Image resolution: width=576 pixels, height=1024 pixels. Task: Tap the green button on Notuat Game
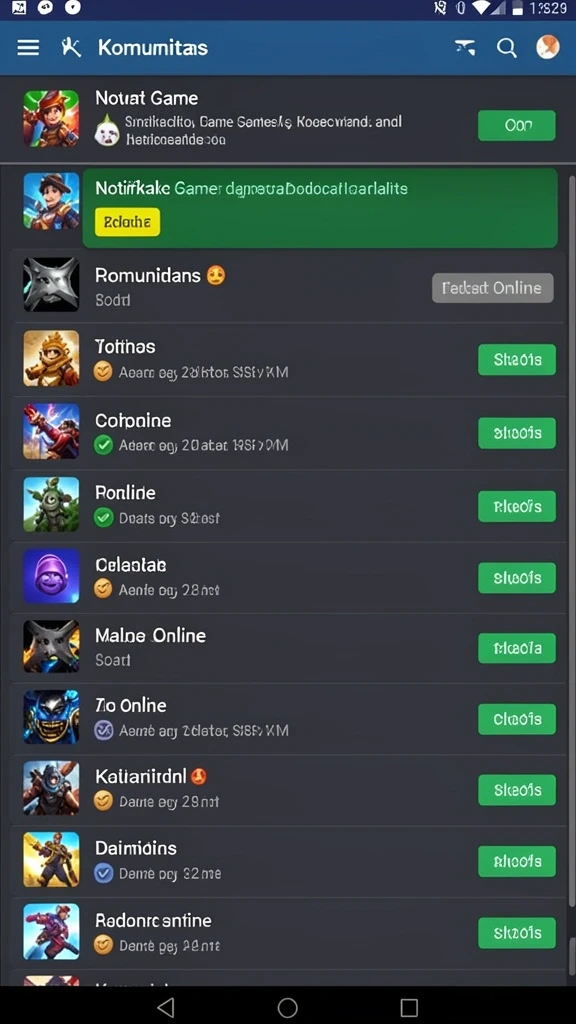(x=517, y=125)
